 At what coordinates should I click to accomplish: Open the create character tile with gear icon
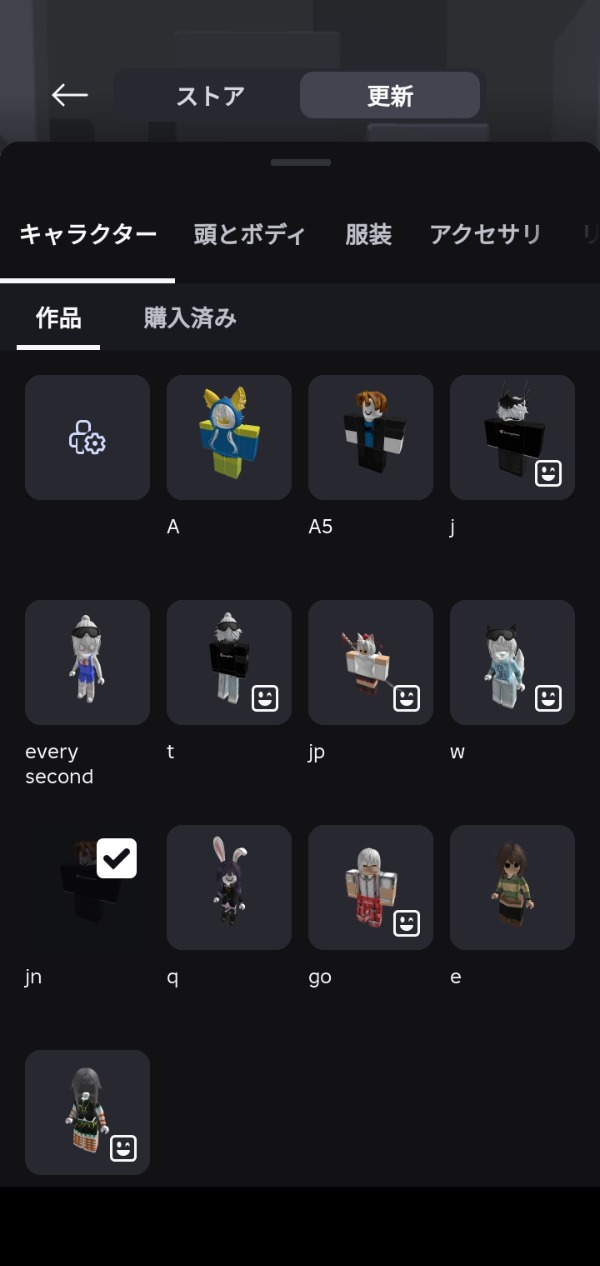(87, 437)
